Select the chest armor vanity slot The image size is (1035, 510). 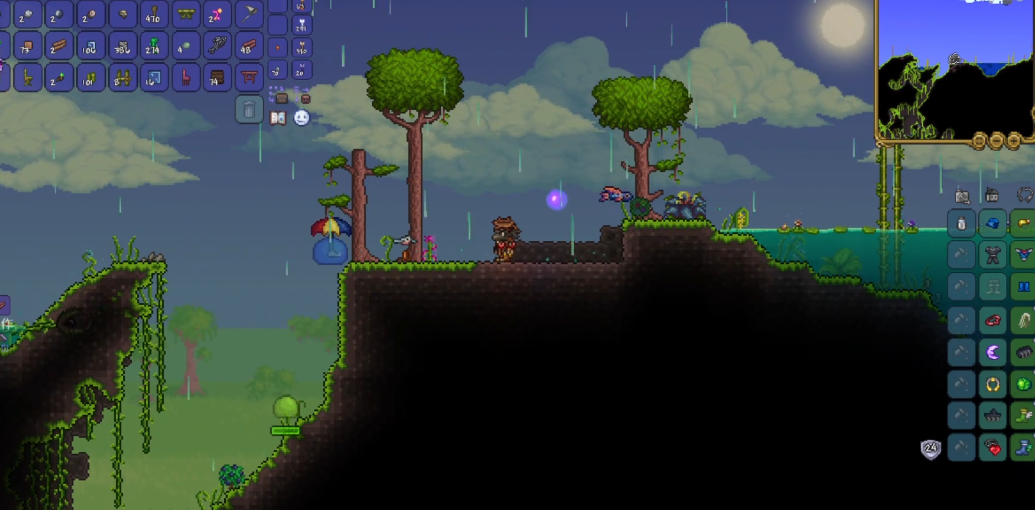992,255
